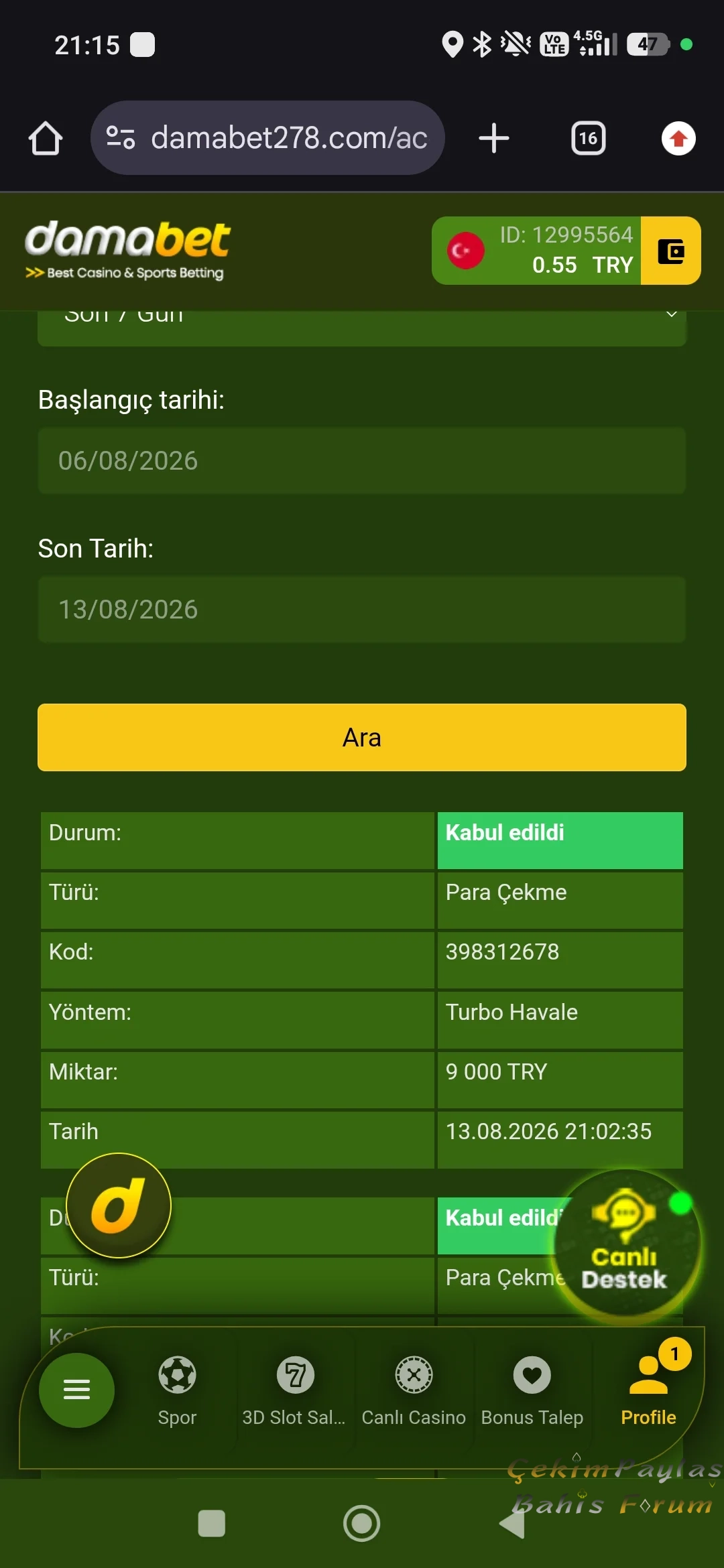Open Canlı Destek live support chat
The height and width of the screenshot is (1568, 724).
tap(626, 1245)
